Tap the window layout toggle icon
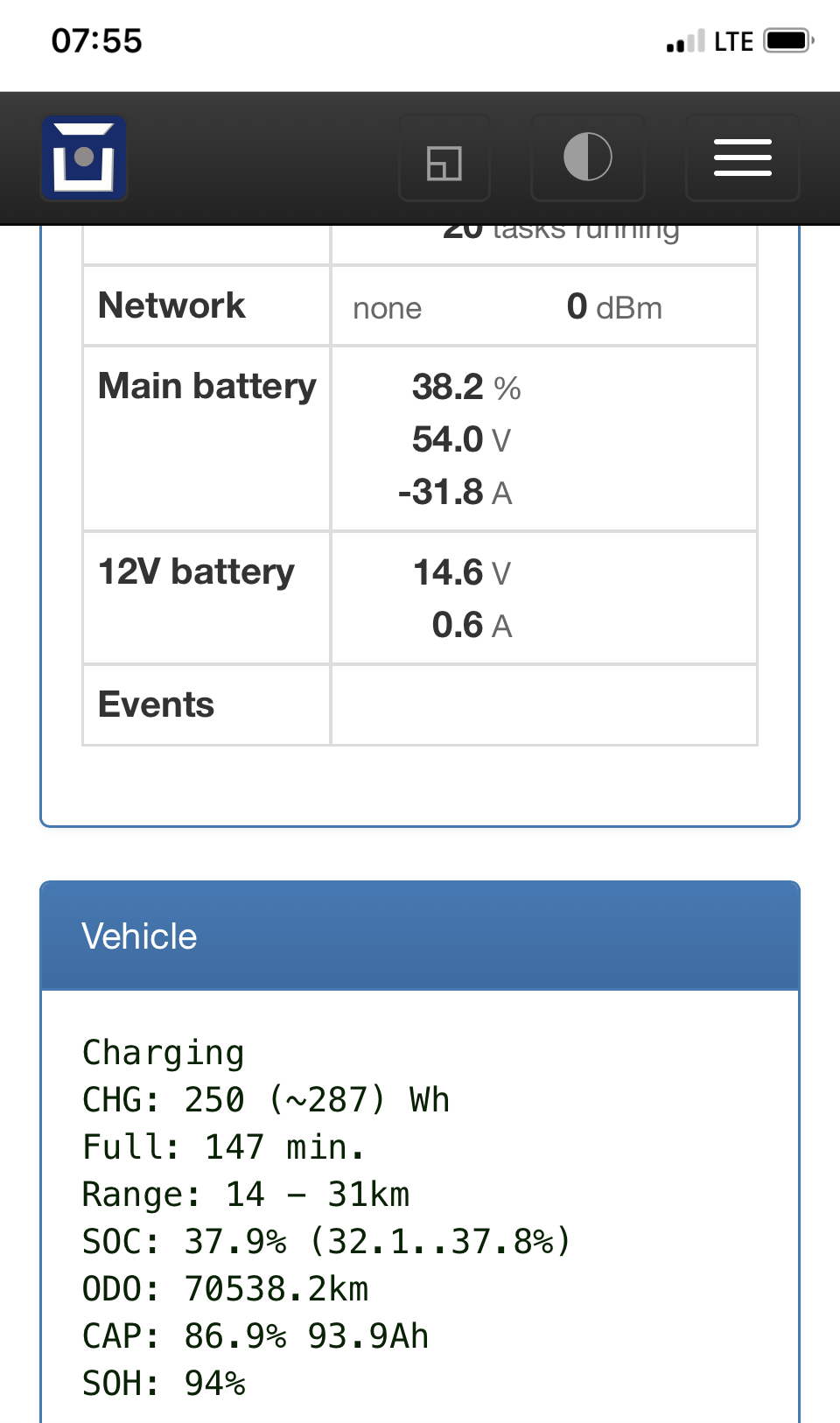Viewport: 840px width, 1423px height. pos(444,160)
